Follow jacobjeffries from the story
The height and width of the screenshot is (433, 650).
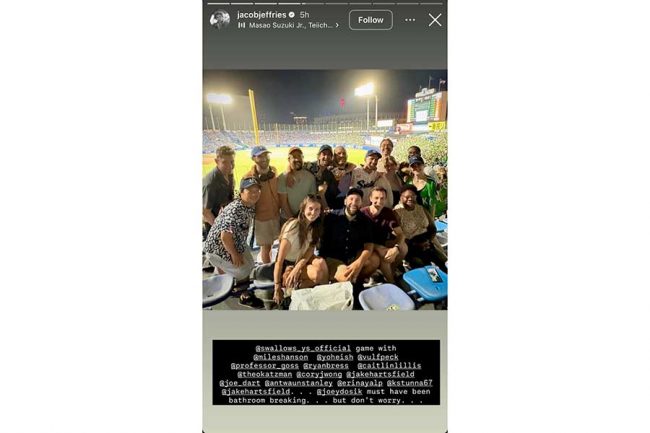point(370,20)
